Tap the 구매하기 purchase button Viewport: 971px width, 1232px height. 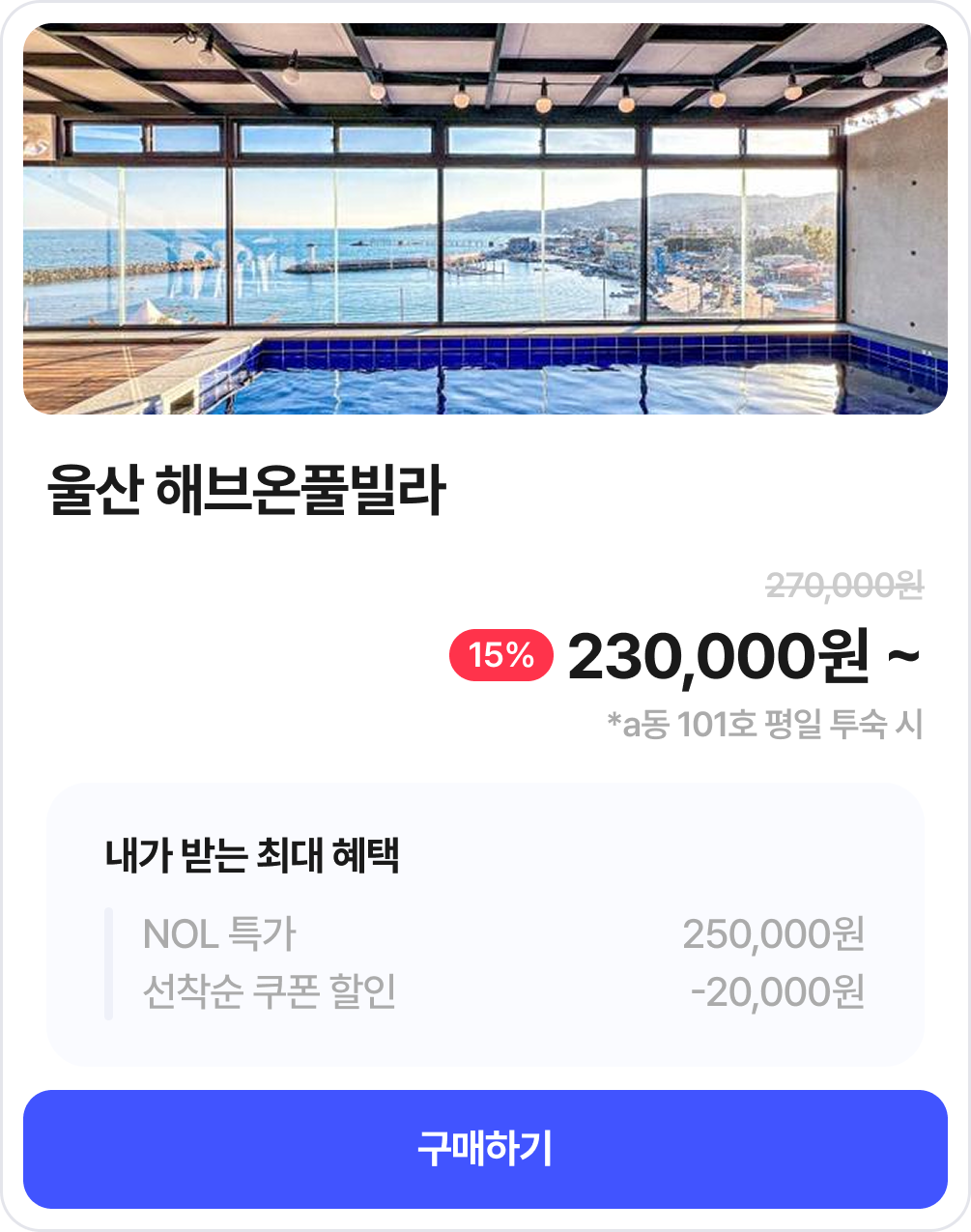[485, 1149]
